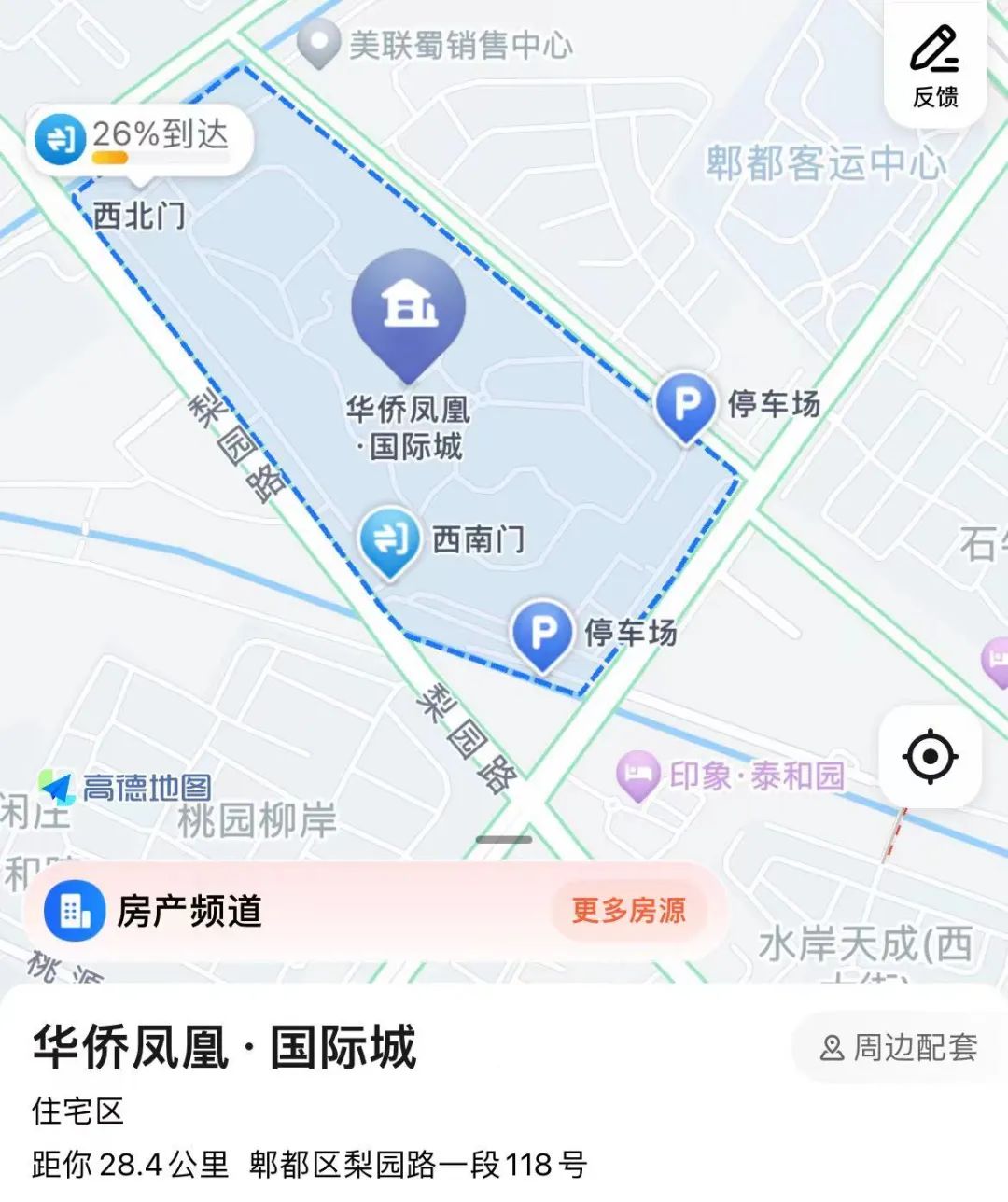
Task: Open 周边配套 nearby facilities
Action: 898,1048
